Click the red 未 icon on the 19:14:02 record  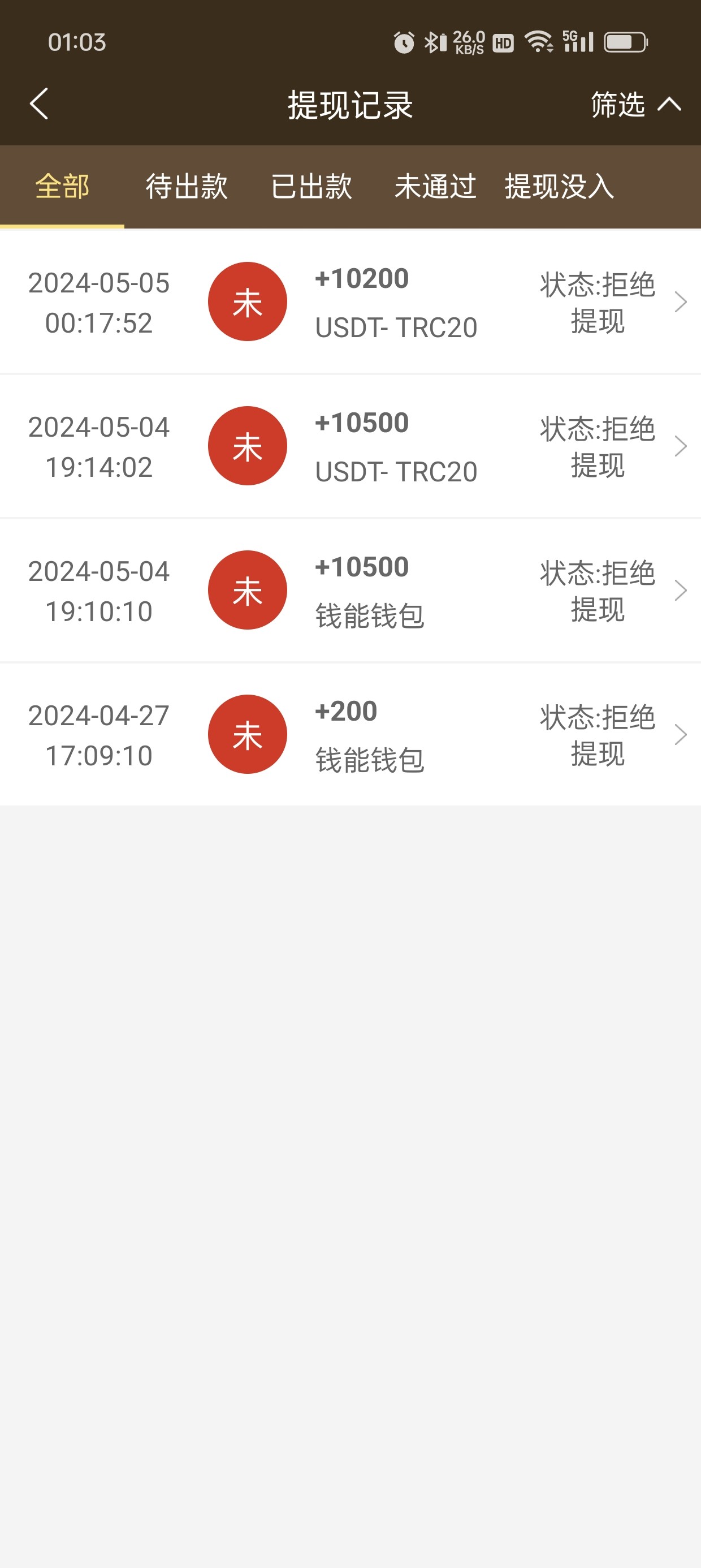(247, 446)
